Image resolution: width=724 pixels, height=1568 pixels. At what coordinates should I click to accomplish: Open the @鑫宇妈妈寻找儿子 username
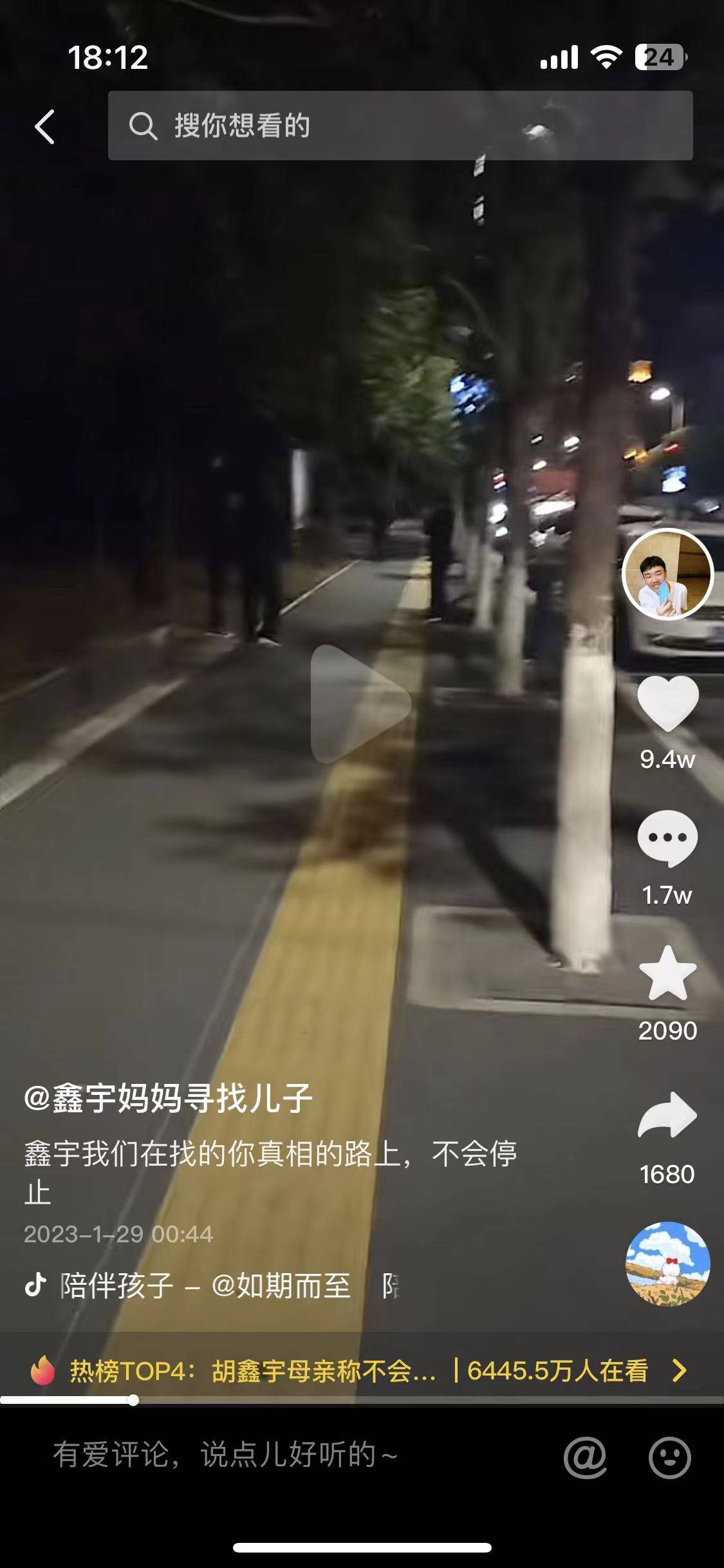(169, 1098)
